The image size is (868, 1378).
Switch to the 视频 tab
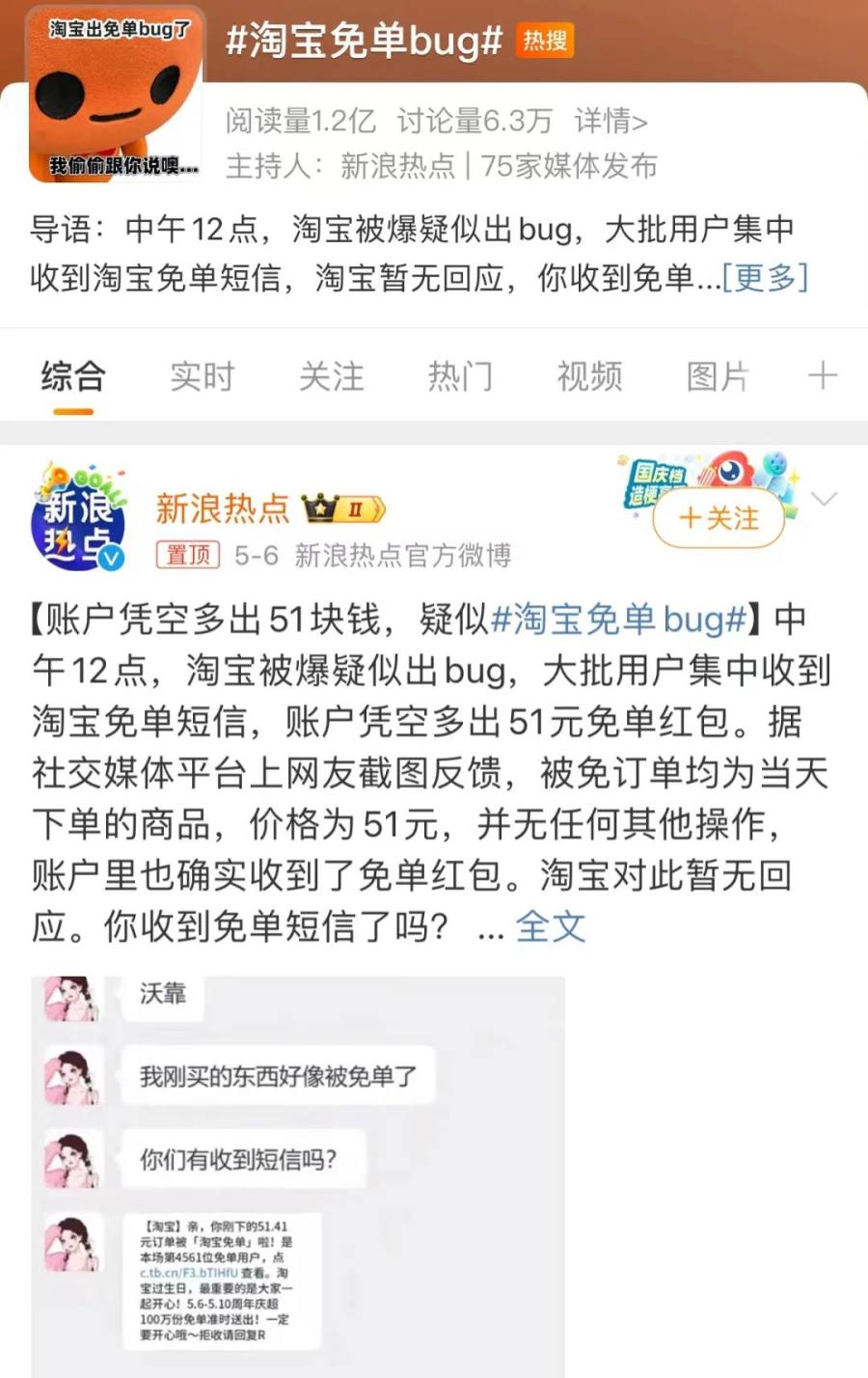click(589, 376)
